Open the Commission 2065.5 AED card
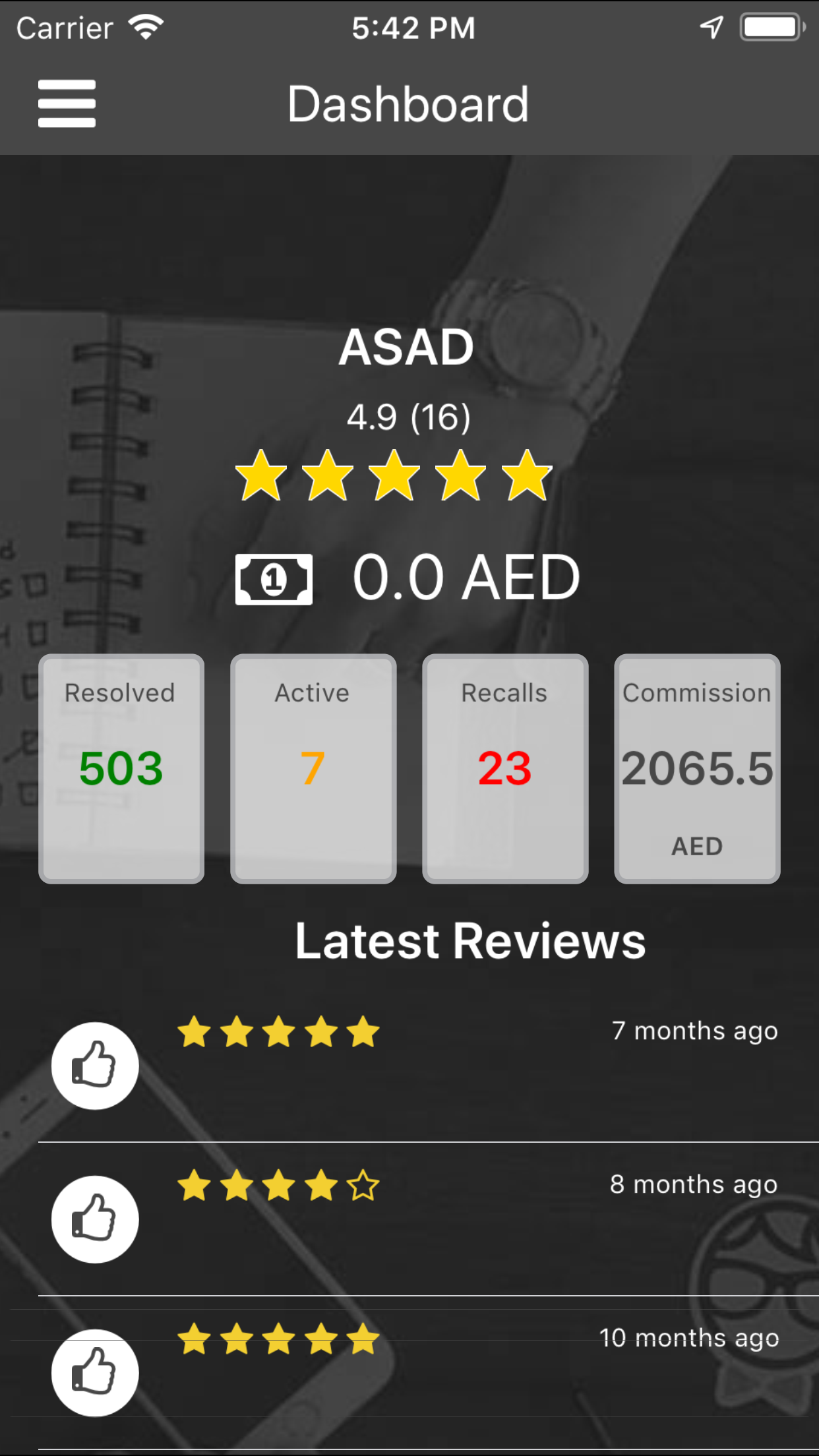The width and height of the screenshot is (819, 1456). pos(697,769)
